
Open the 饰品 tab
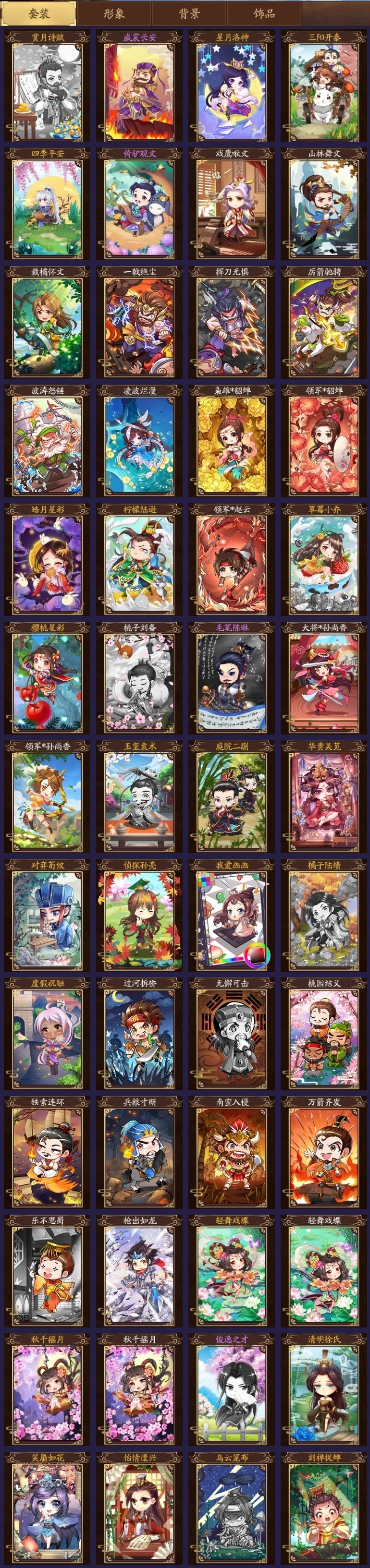[x=264, y=13]
